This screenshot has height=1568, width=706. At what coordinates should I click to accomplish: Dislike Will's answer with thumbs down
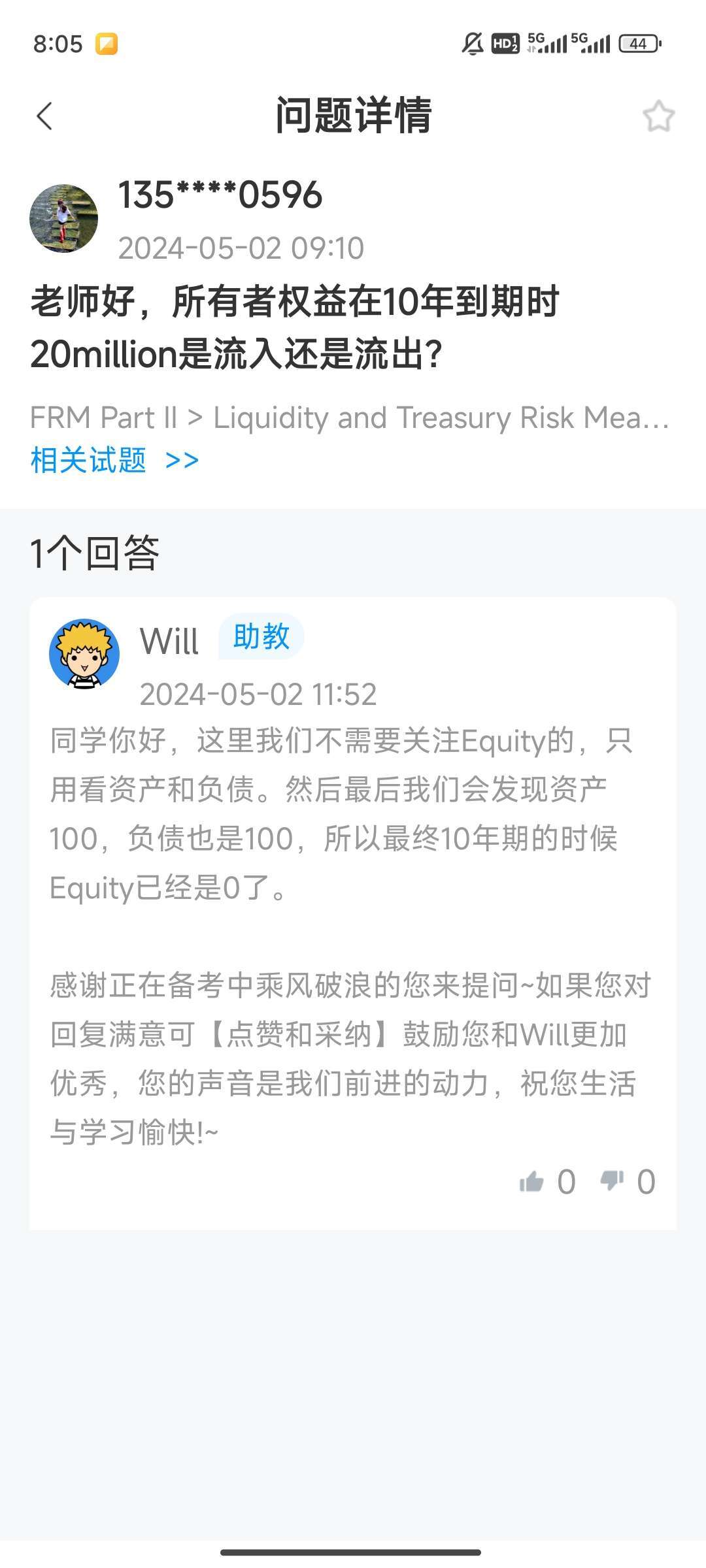612,1181
